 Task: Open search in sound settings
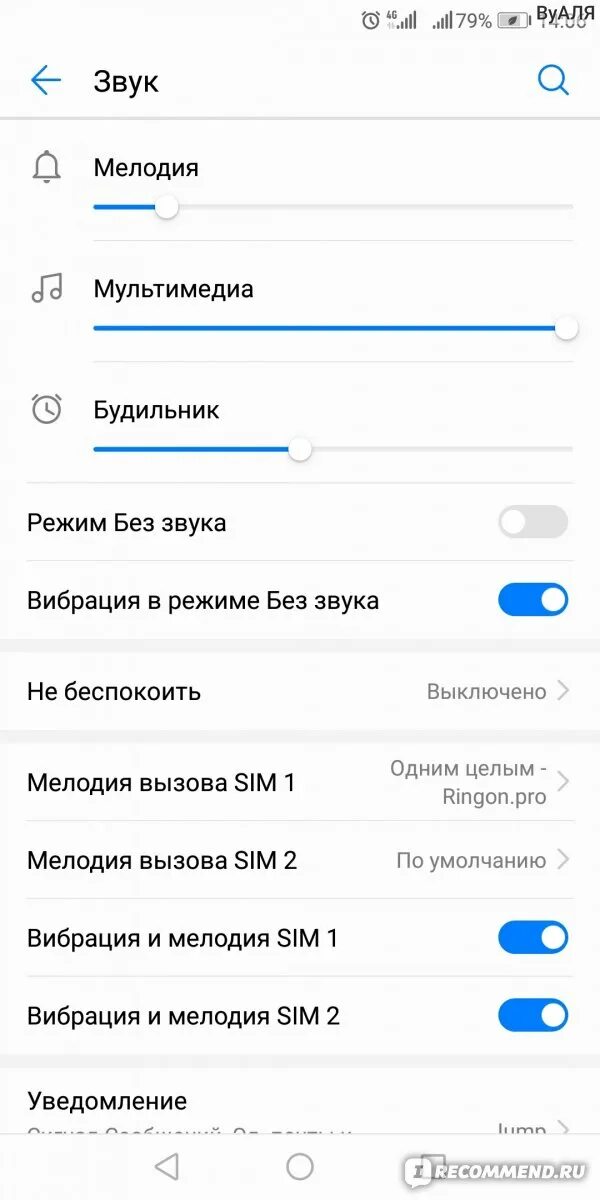[553, 80]
